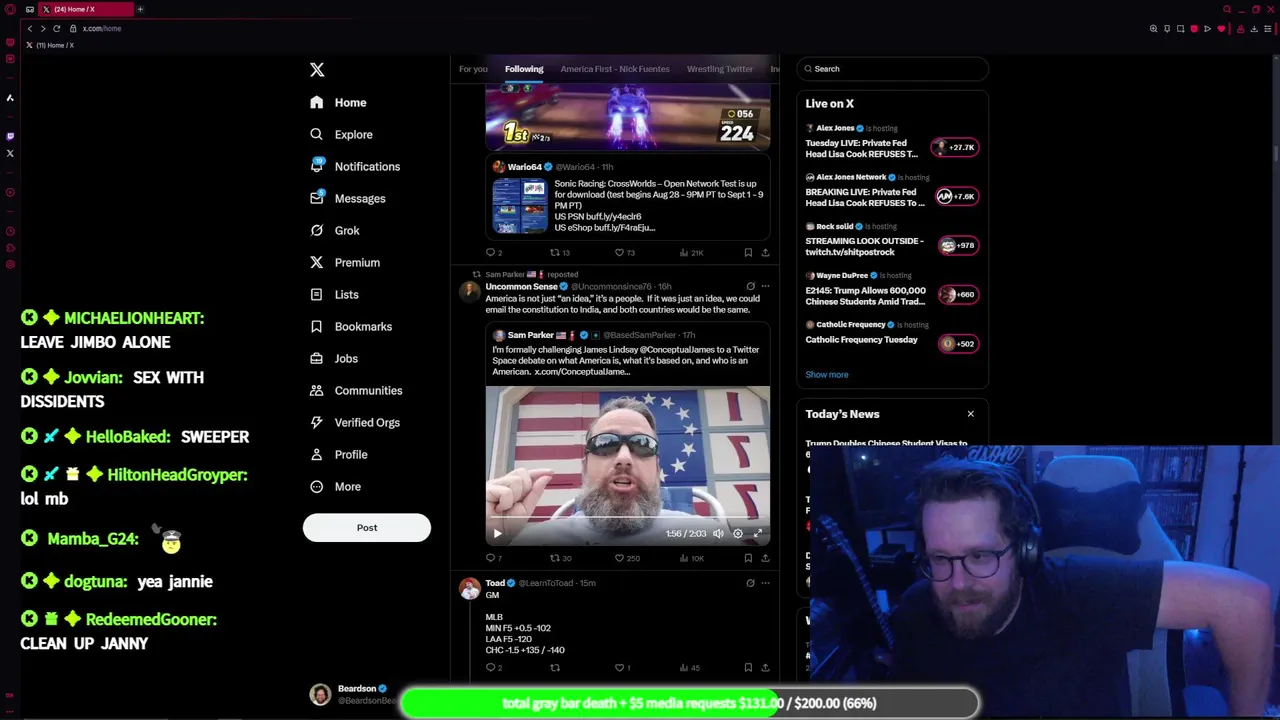
Task: Open Alex Jones Tuesday LIVE broadcast
Action: 861,148
